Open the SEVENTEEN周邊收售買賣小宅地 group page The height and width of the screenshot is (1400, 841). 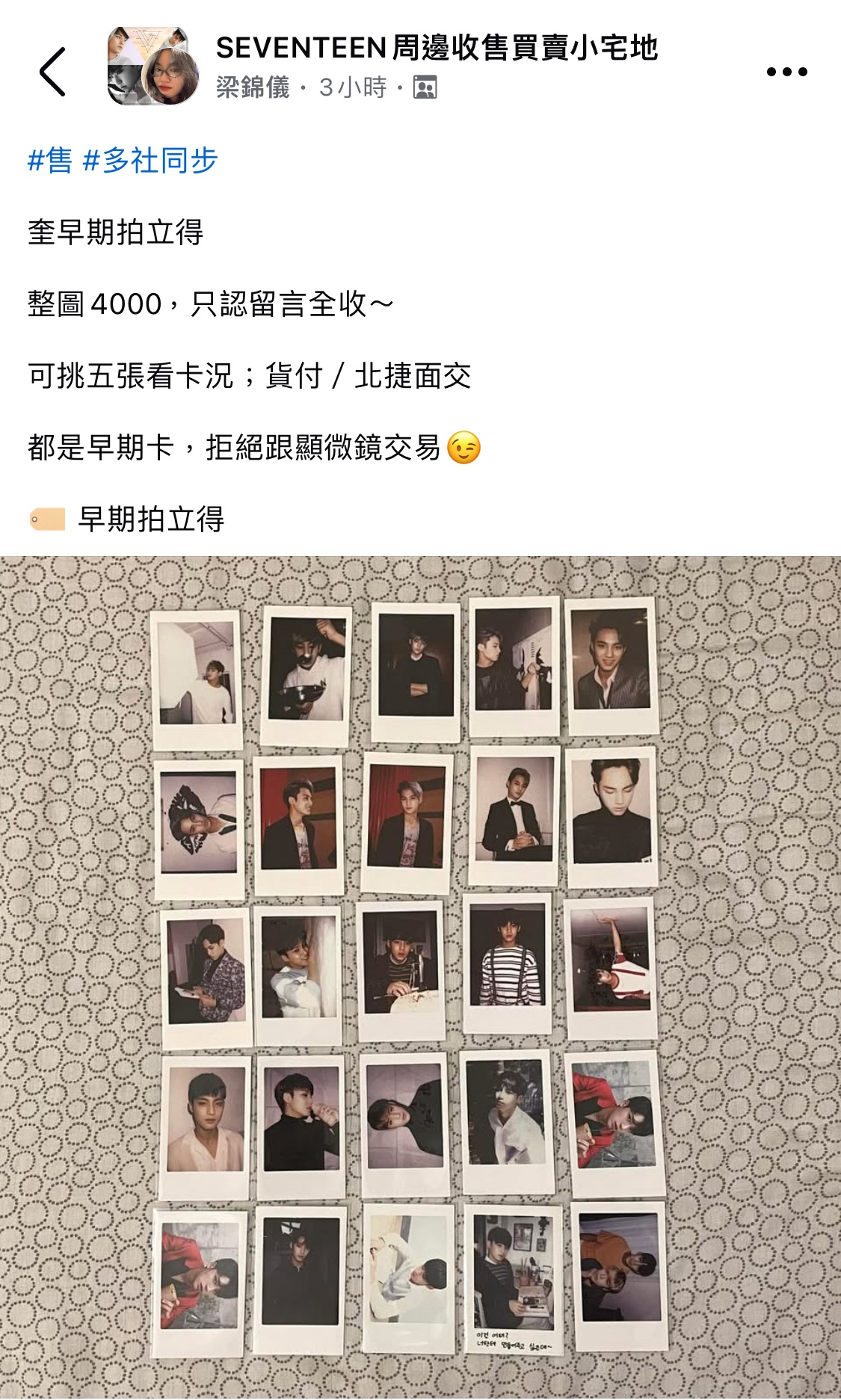[437, 48]
